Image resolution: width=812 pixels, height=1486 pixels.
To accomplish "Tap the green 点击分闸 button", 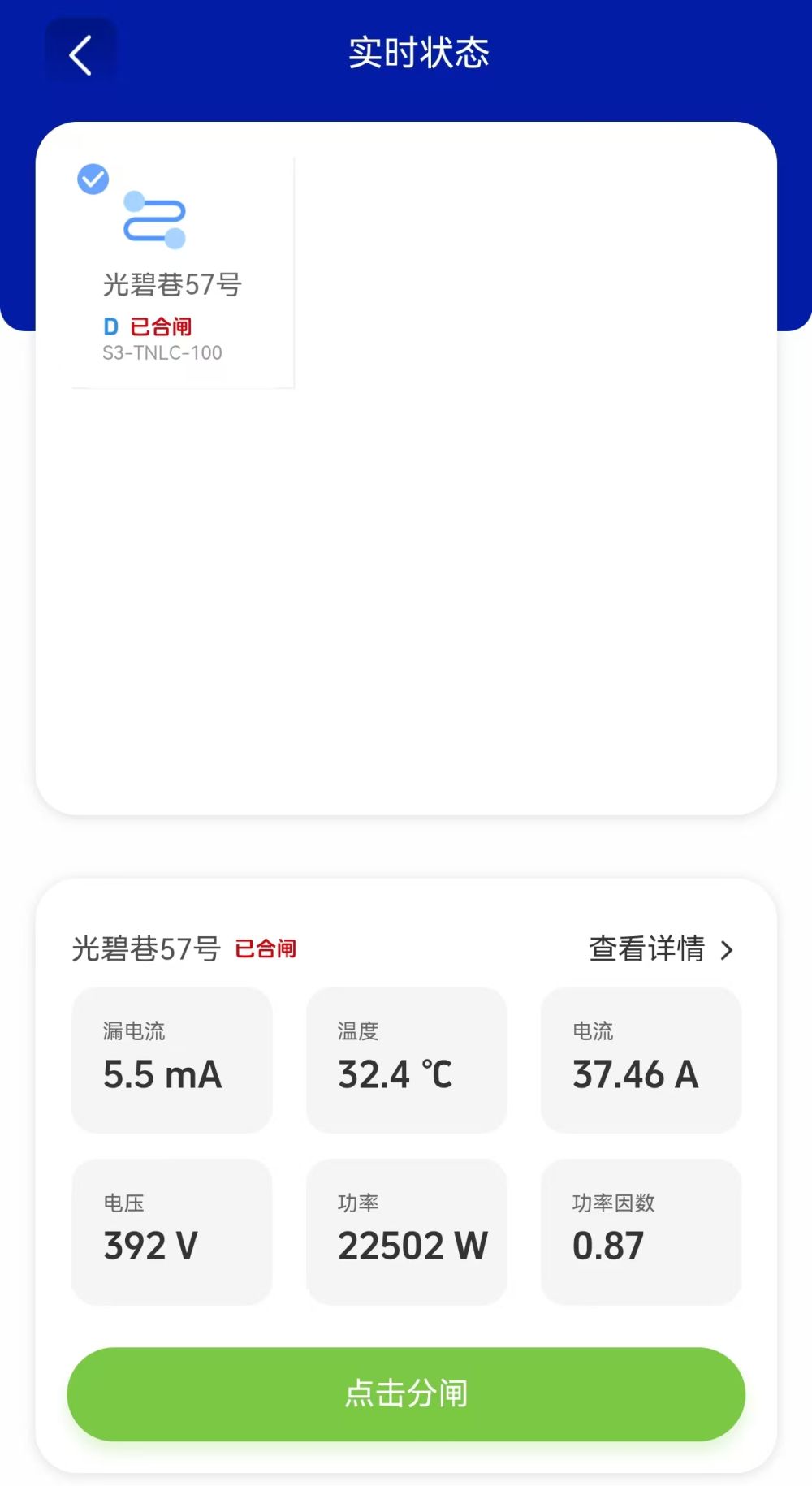I will [x=406, y=1393].
